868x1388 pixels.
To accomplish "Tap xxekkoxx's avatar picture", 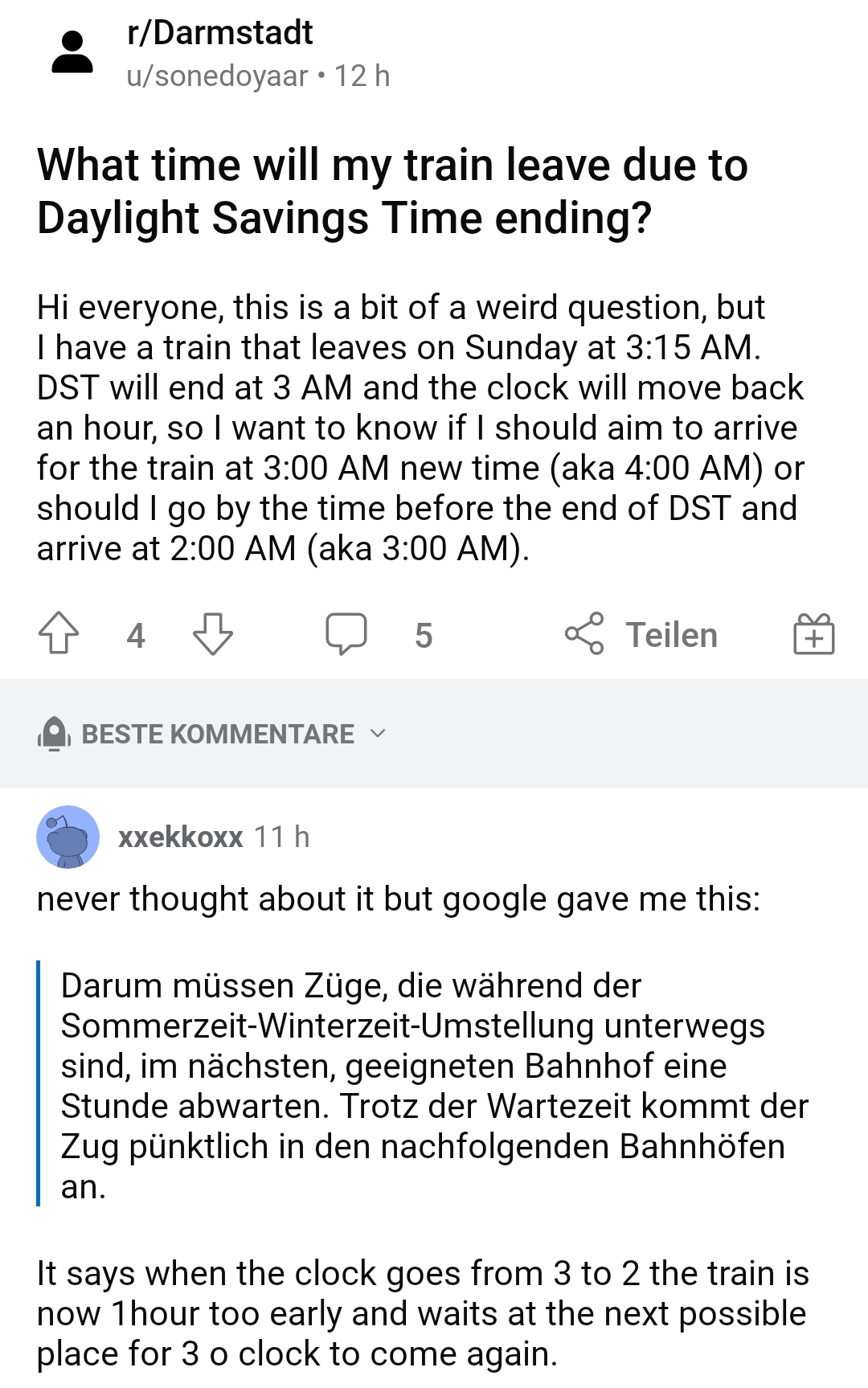I will (x=68, y=837).
